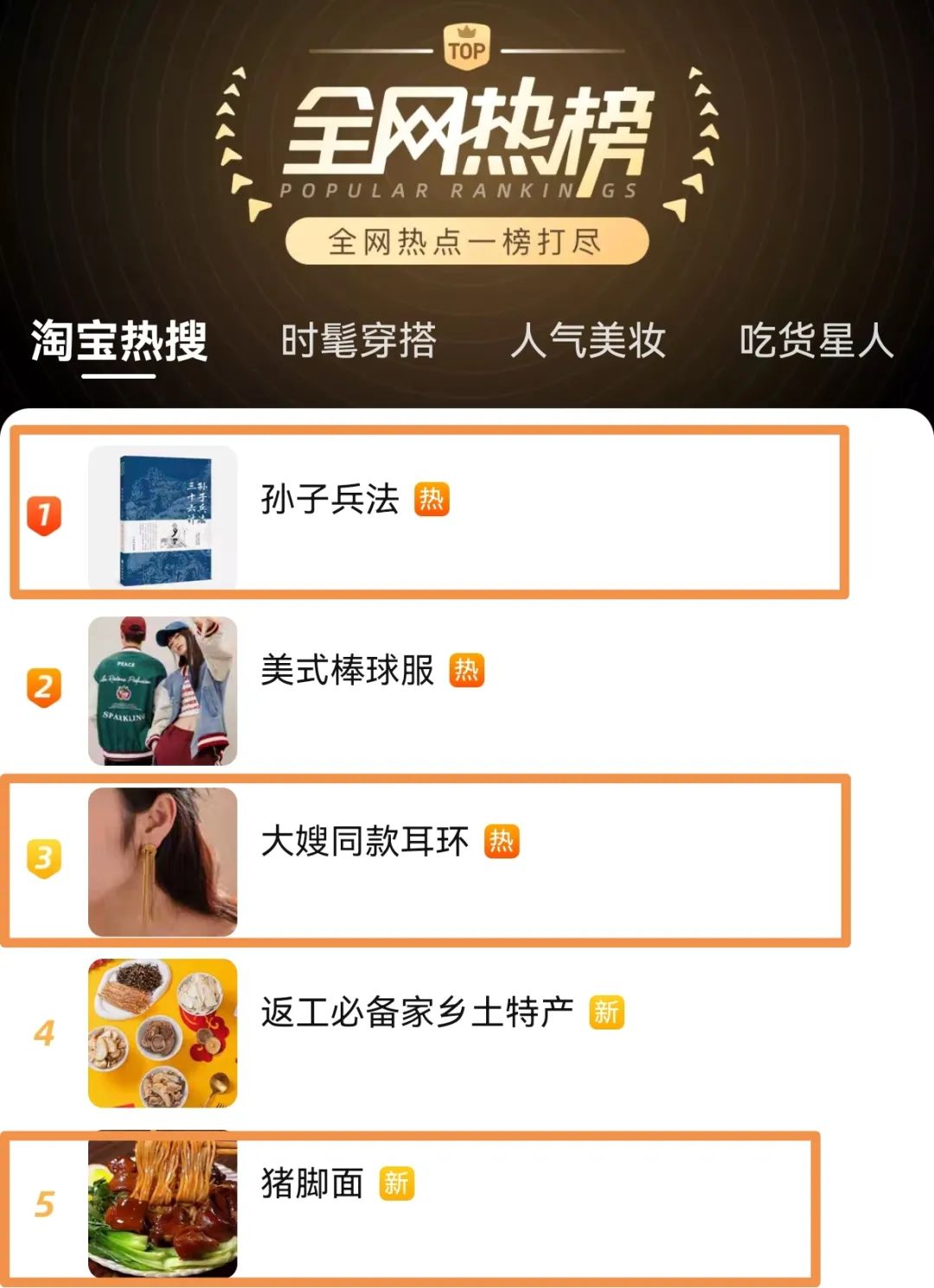Select the 人气美妆 tab

(x=587, y=341)
